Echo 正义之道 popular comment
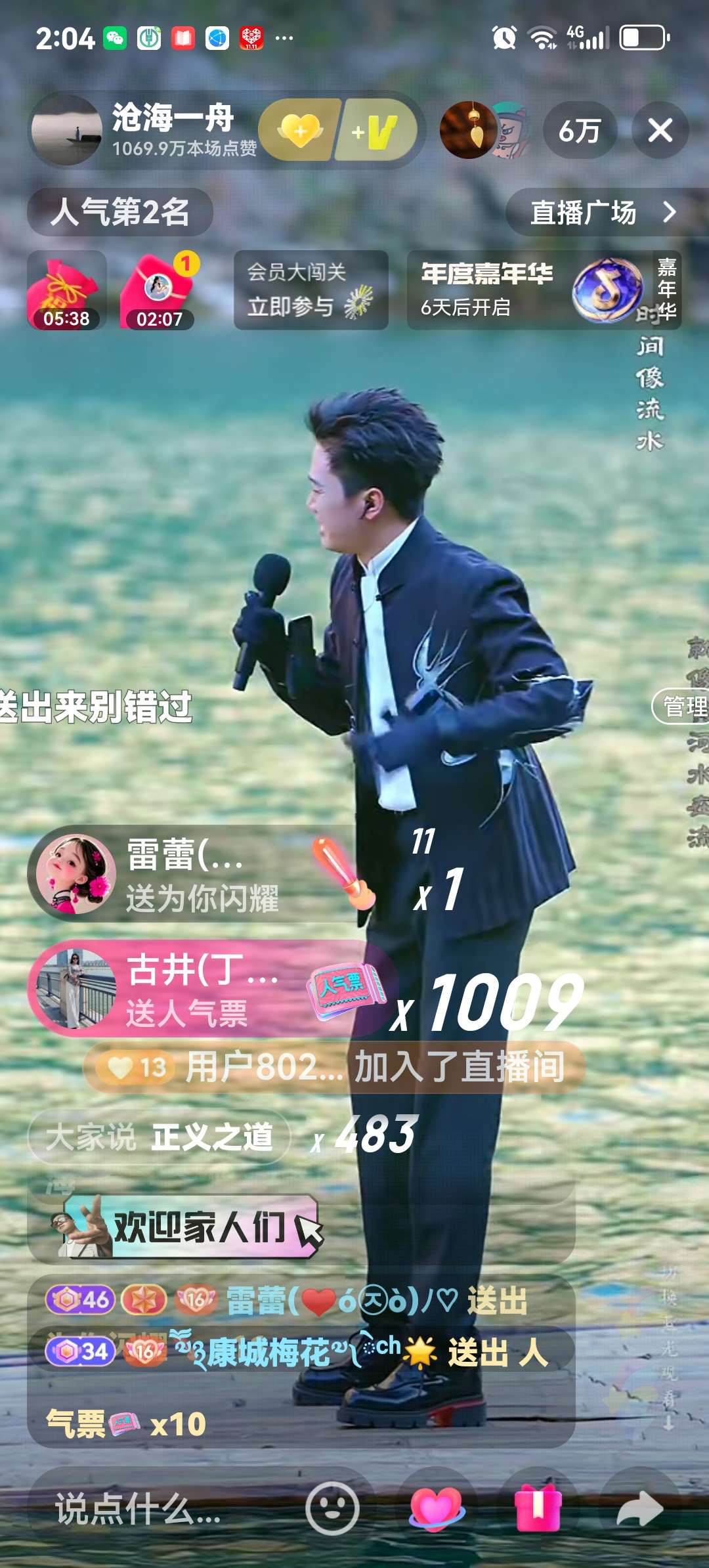This screenshot has width=709, height=1568. click(160, 1137)
